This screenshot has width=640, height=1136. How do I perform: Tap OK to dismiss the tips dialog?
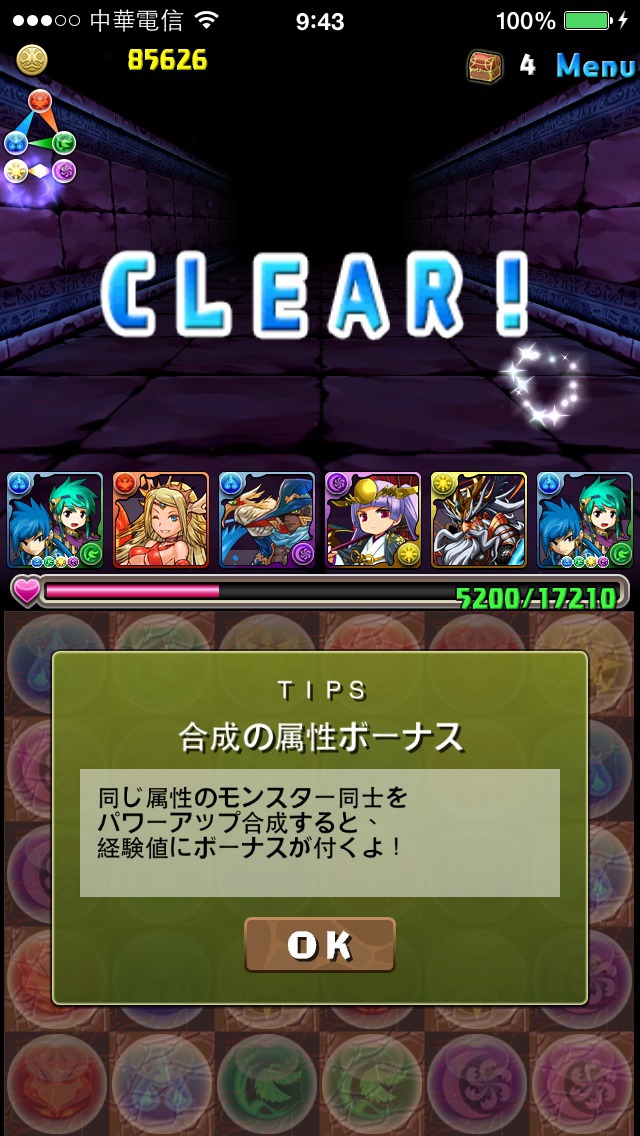click(x=320, y=944)
